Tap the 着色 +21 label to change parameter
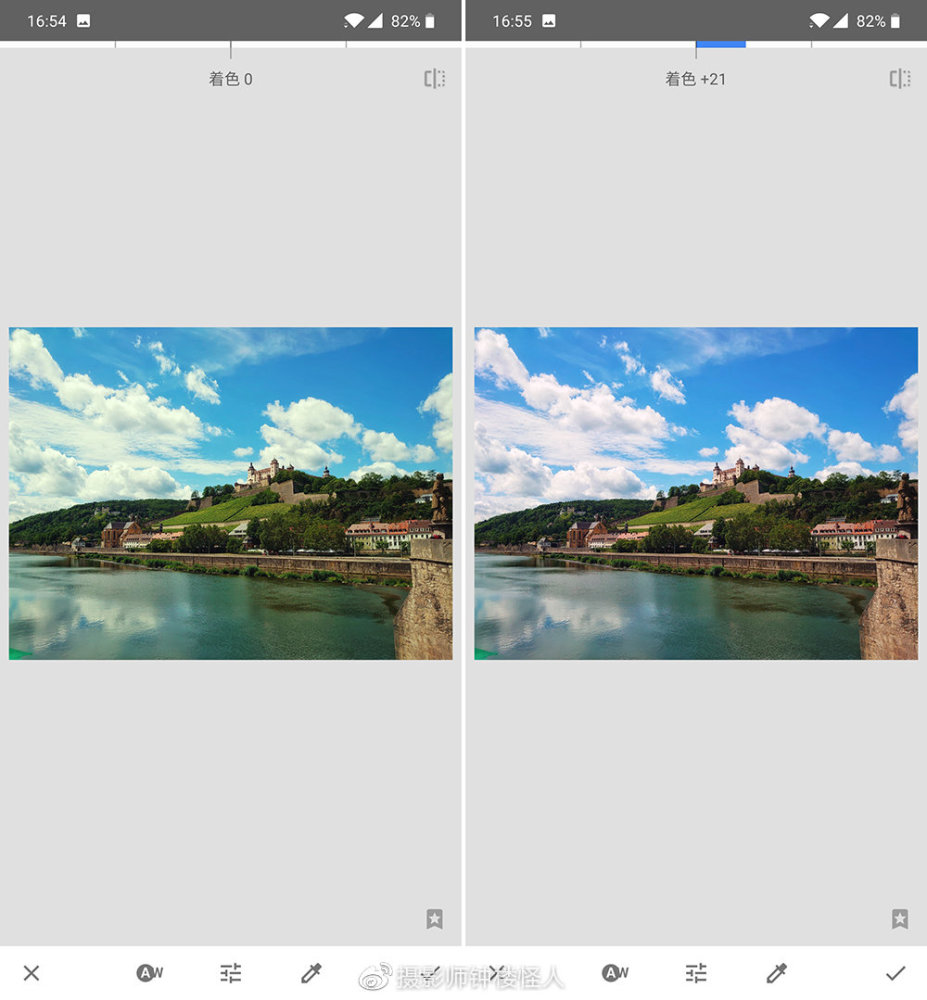Image resolution: width=927 pixels, height=1000 pixels. (x=694, y=79)
